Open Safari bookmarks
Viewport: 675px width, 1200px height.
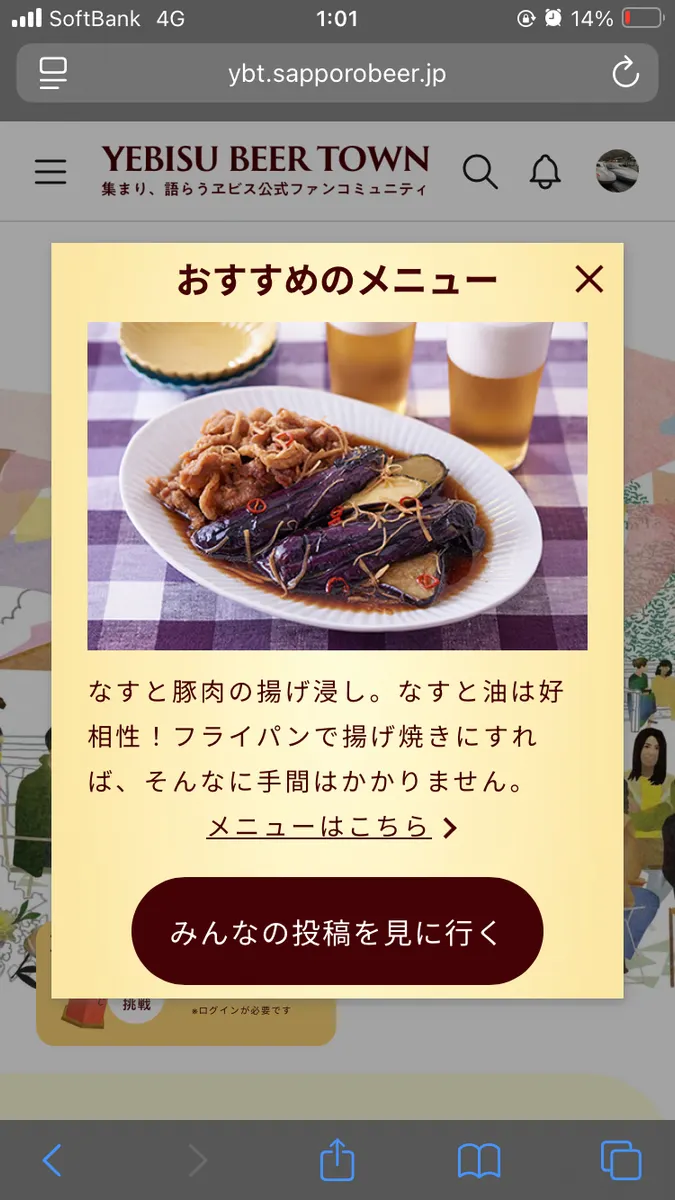pyautogui.click(x=479, y=1160)
